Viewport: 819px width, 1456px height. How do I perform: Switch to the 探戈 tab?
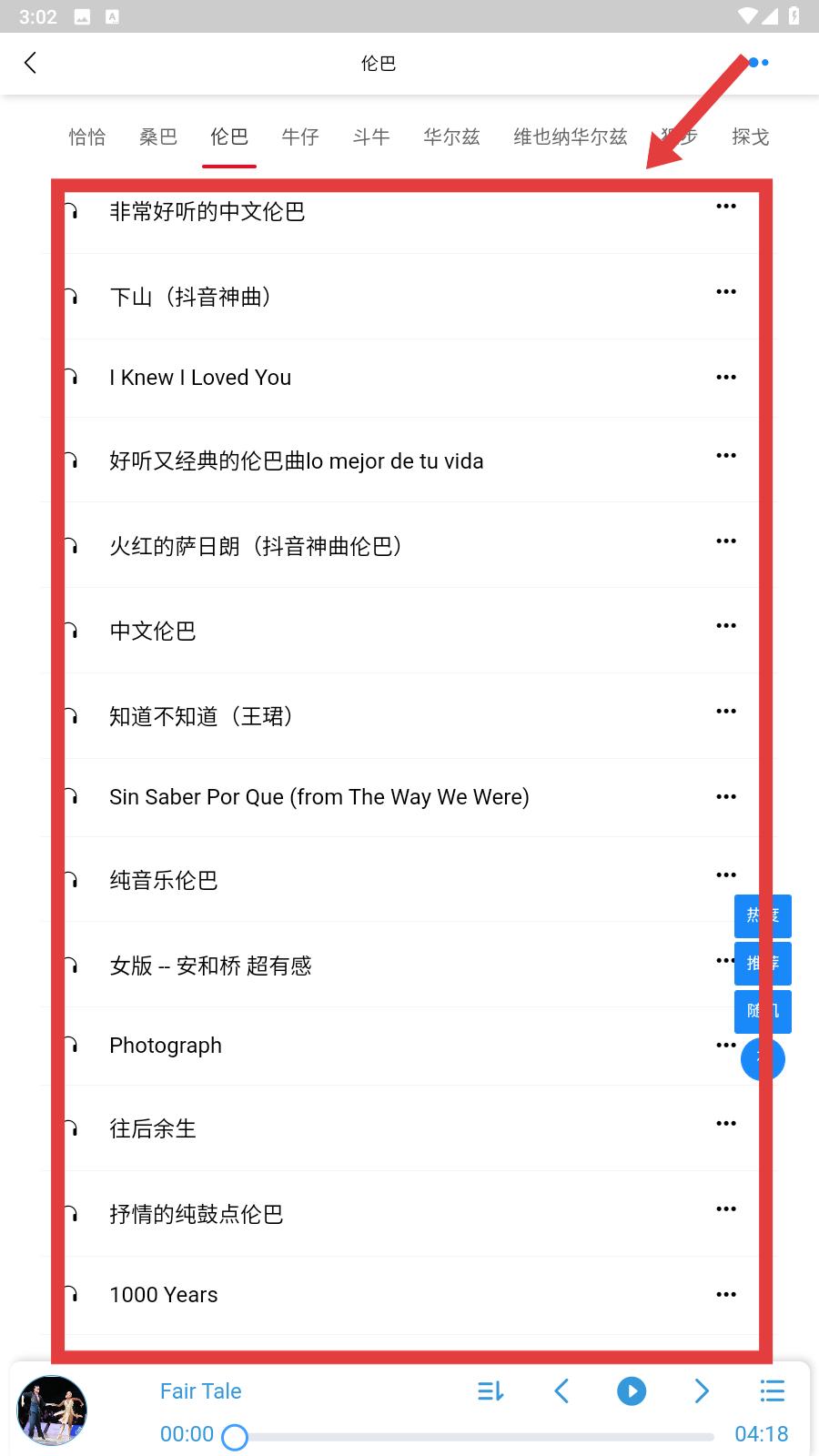point(750,136)
